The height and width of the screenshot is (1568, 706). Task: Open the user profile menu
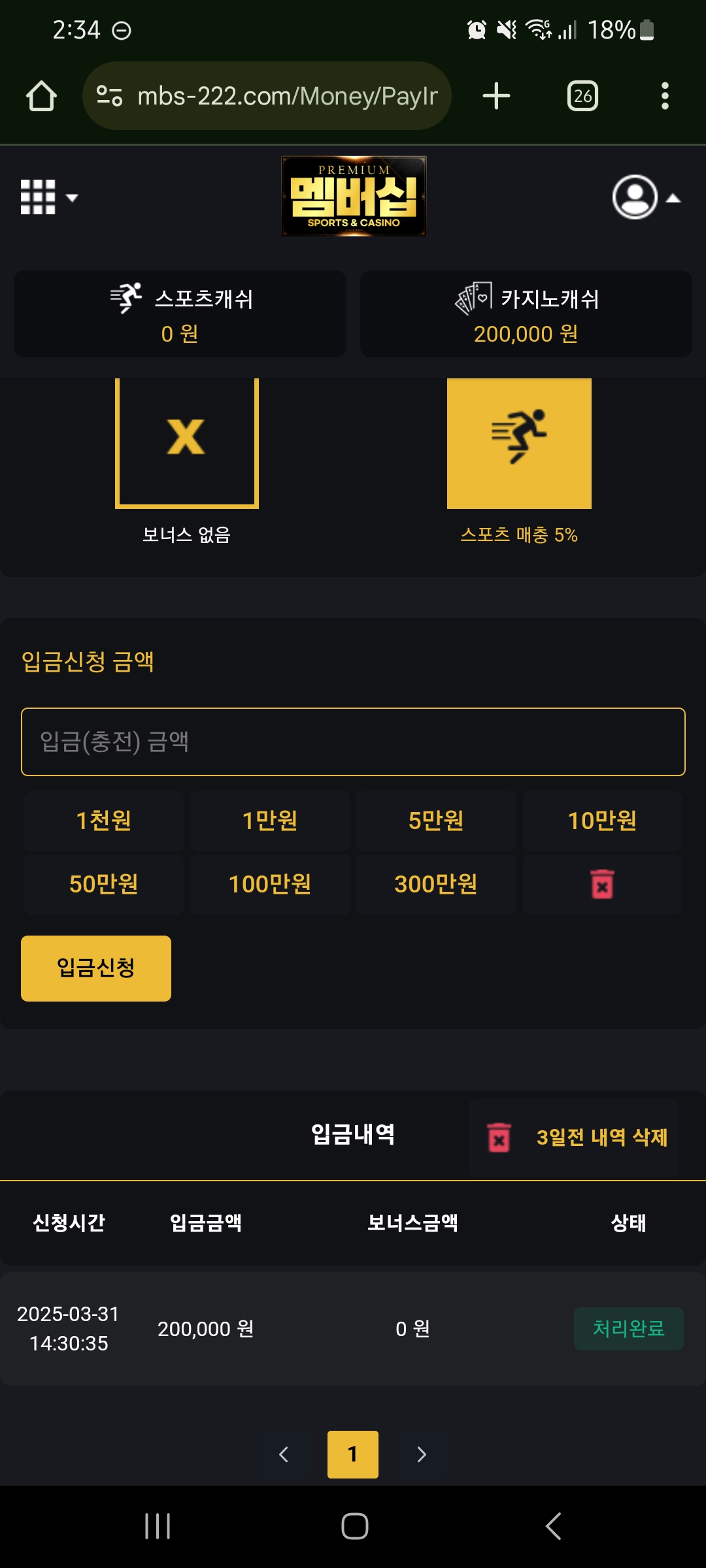(x=645, y=197)
